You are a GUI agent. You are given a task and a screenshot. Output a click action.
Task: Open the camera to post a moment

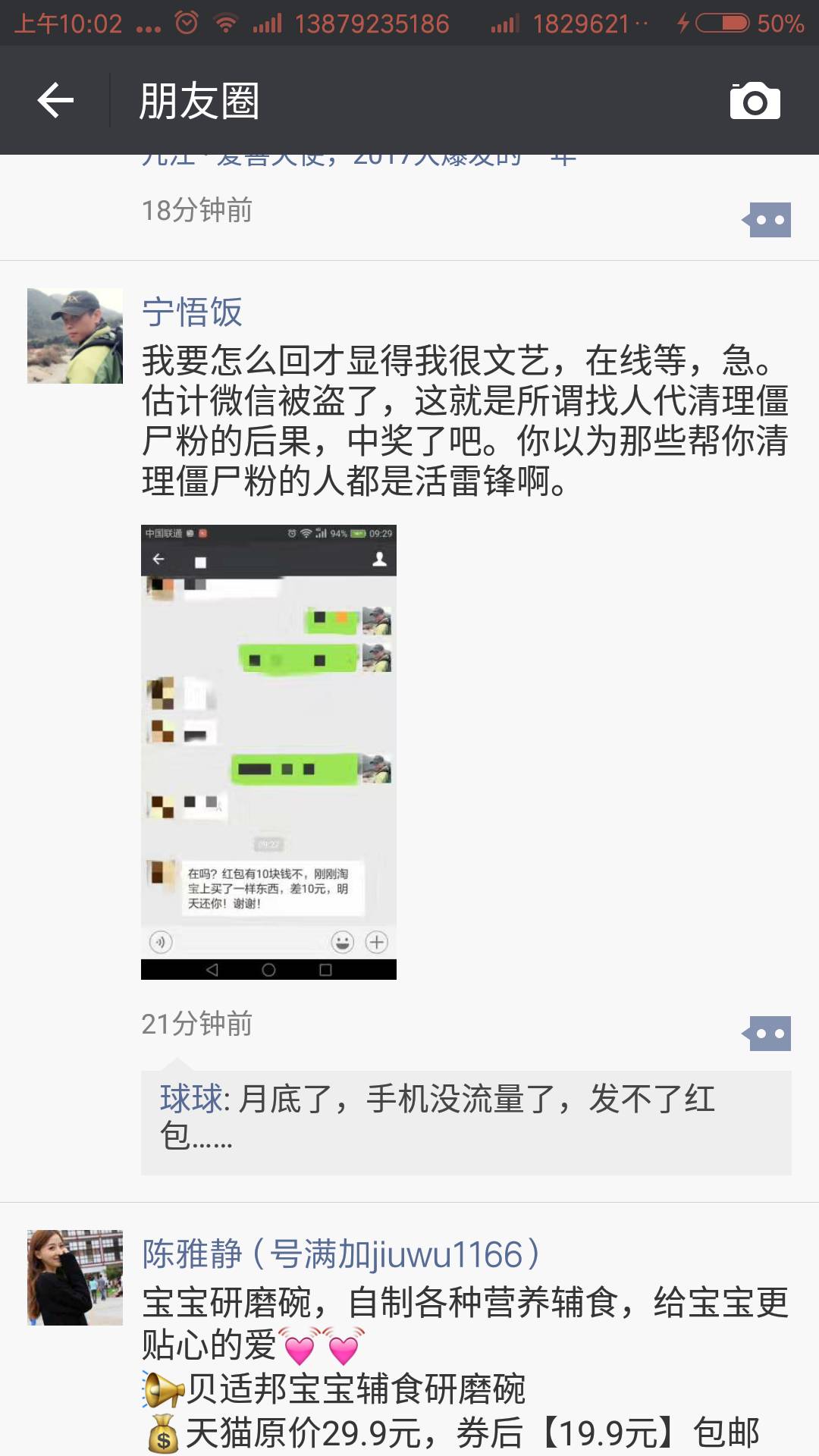tap(755, 101)
